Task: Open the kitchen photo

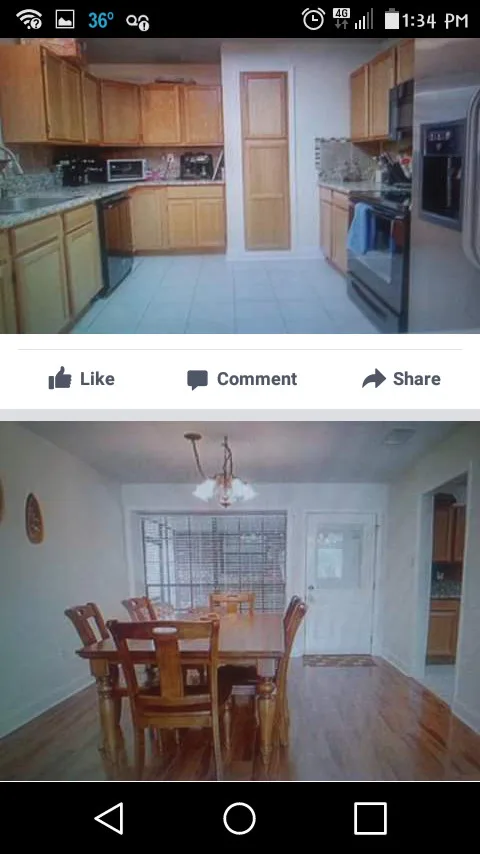Action: [240, 186]
